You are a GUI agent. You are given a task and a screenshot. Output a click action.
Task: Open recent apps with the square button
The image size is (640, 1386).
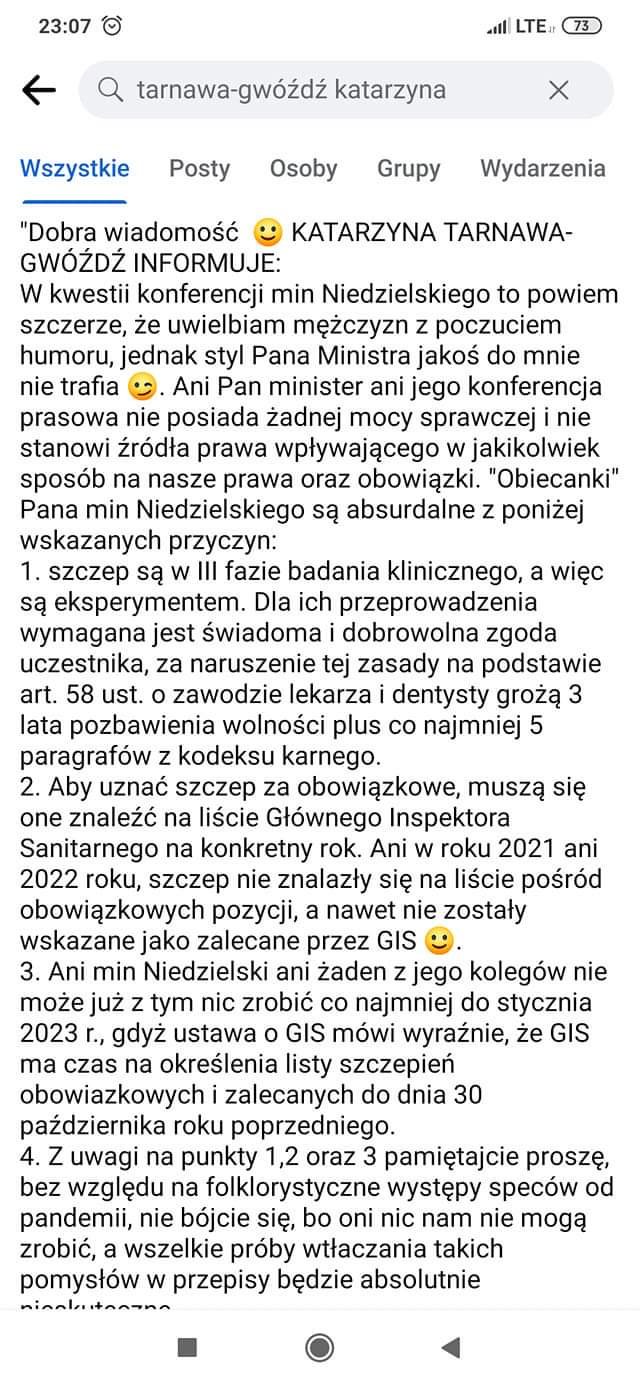187,1347
